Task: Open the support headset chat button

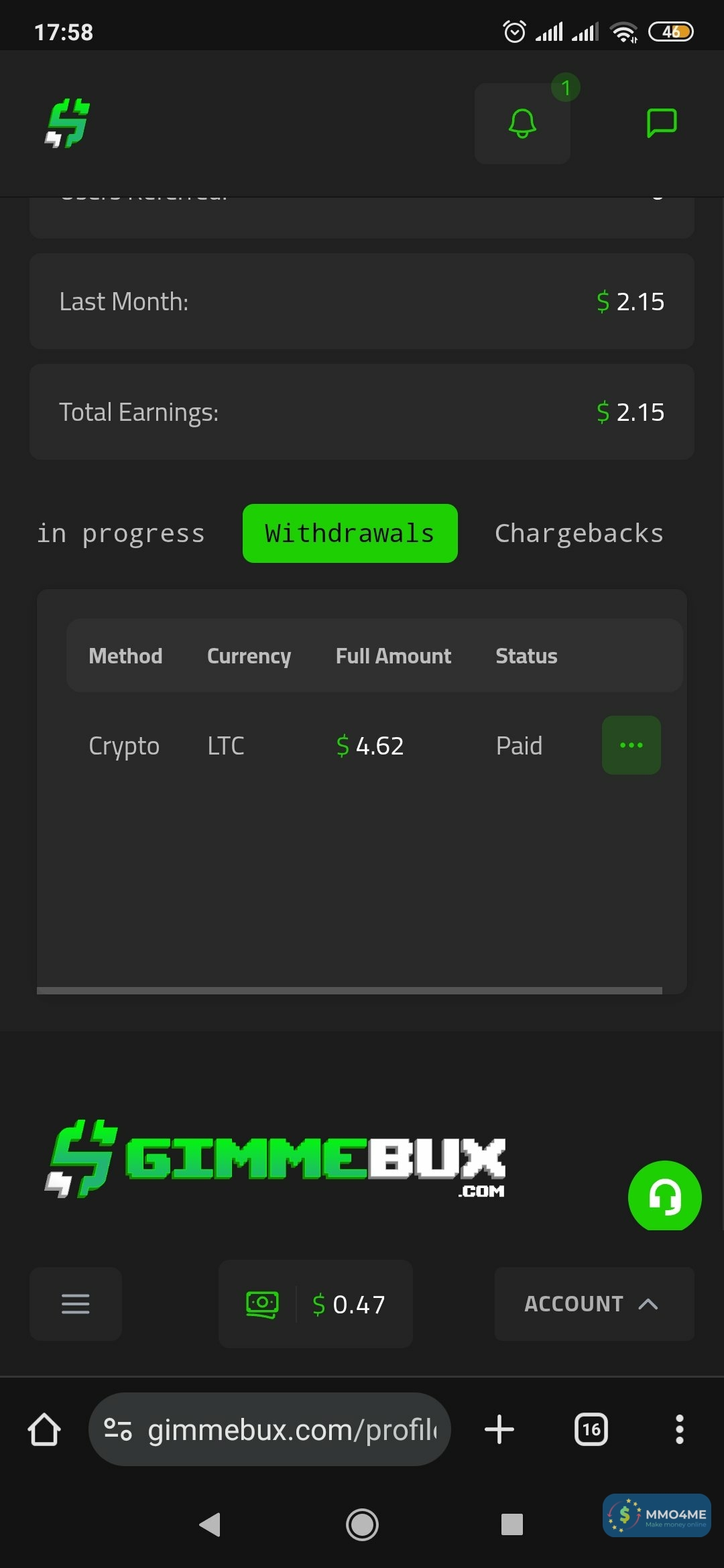Action: tap(664, 1197)
